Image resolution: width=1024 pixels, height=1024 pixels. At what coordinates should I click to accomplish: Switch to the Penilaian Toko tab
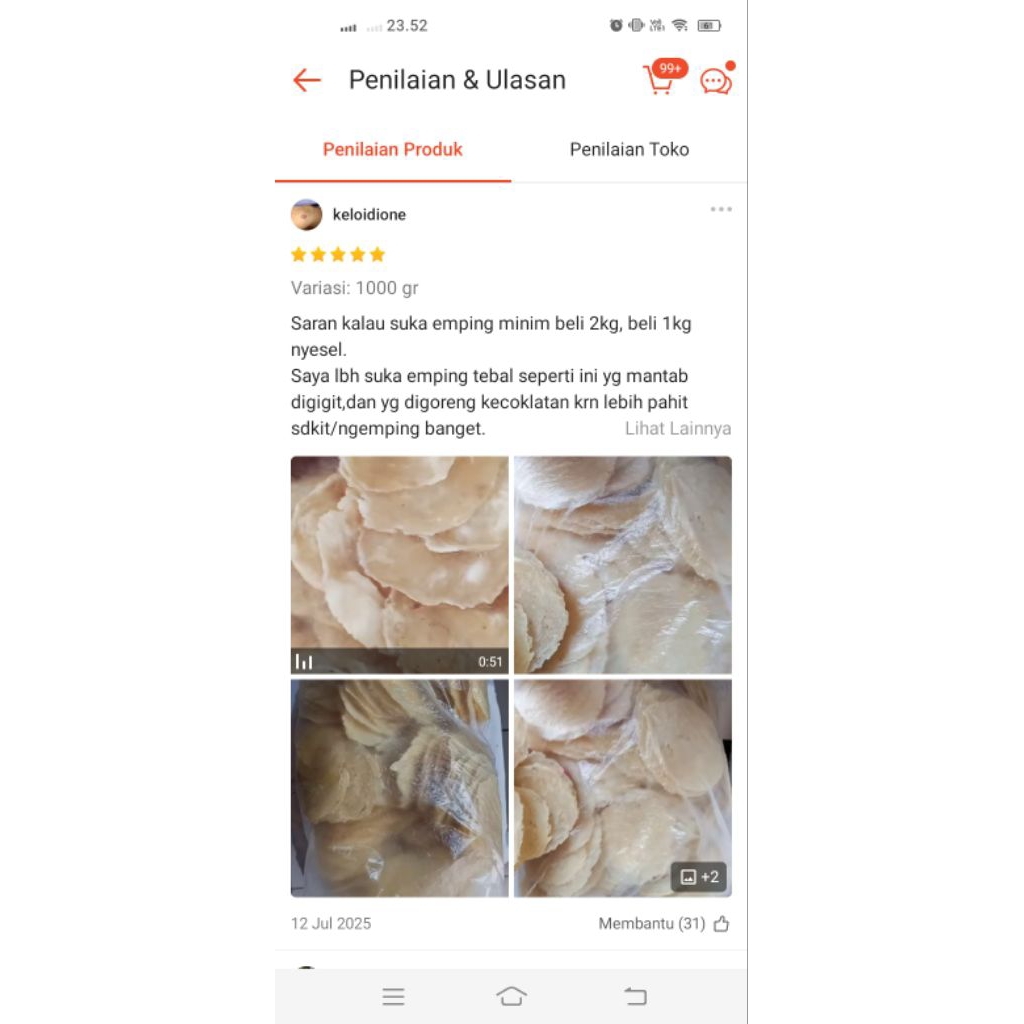629,150
